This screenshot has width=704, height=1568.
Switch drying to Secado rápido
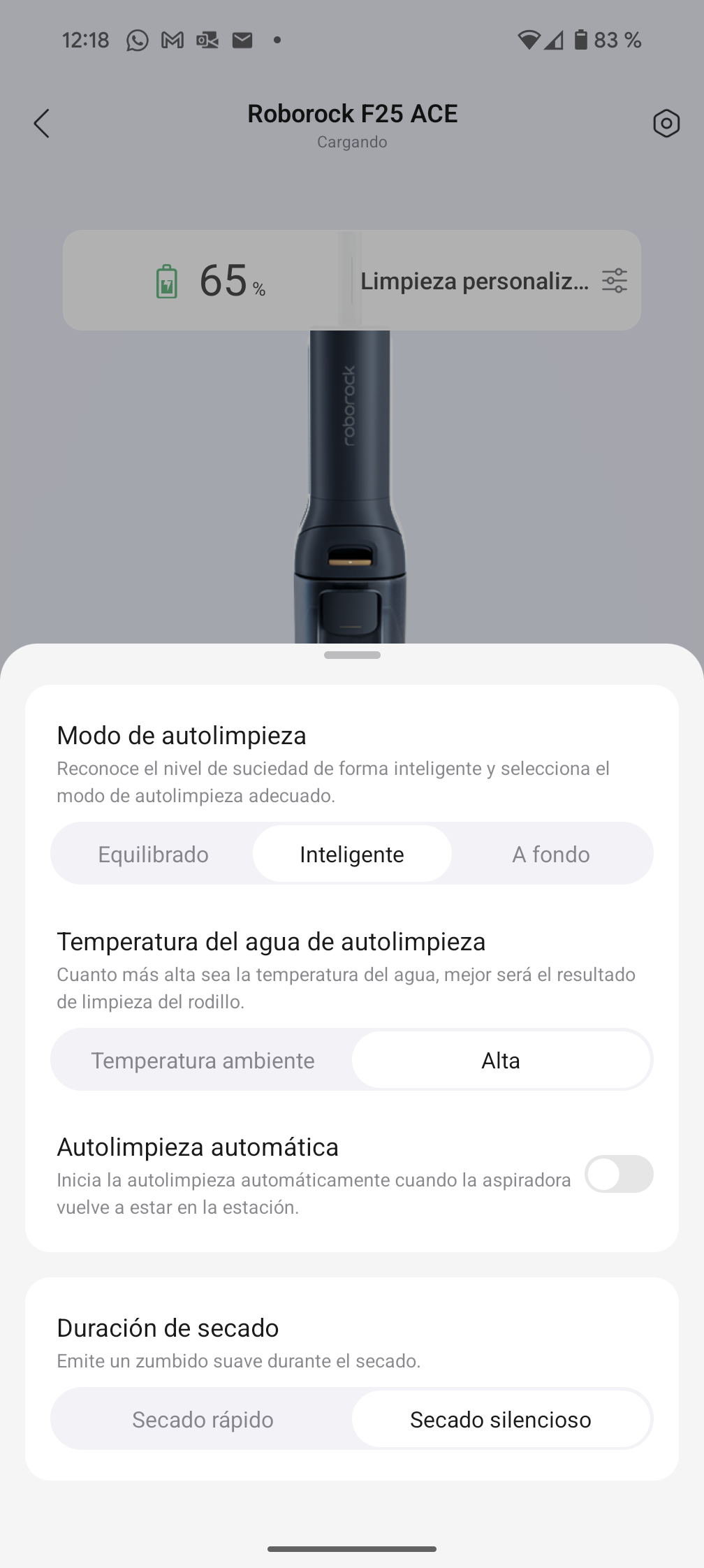pyautogui.click(x=203, y=1419)
